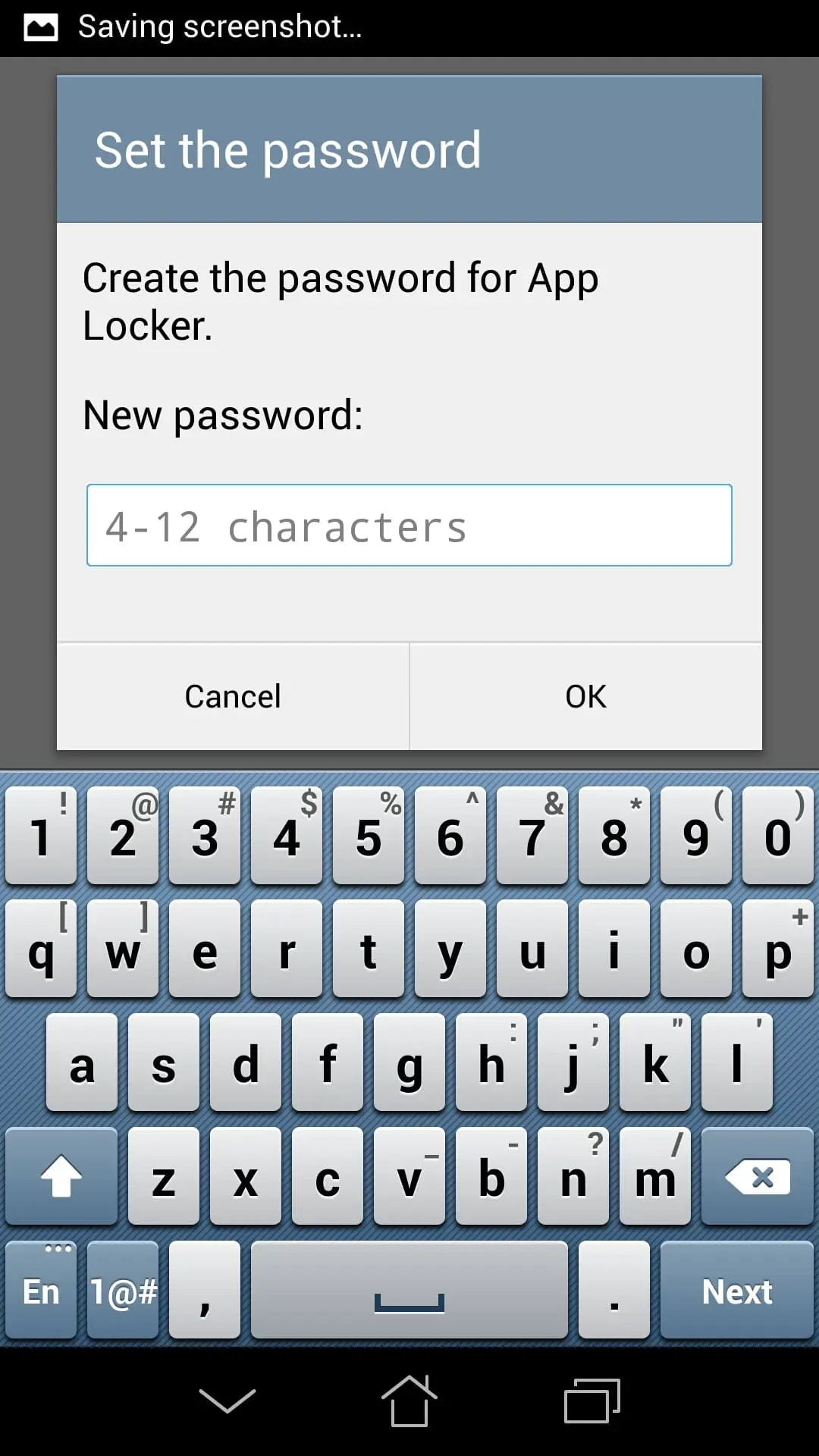The height and width of the screenshot is (1456, 819).
Task: Go to the home screen
Action: click(x=409, y=1401)
